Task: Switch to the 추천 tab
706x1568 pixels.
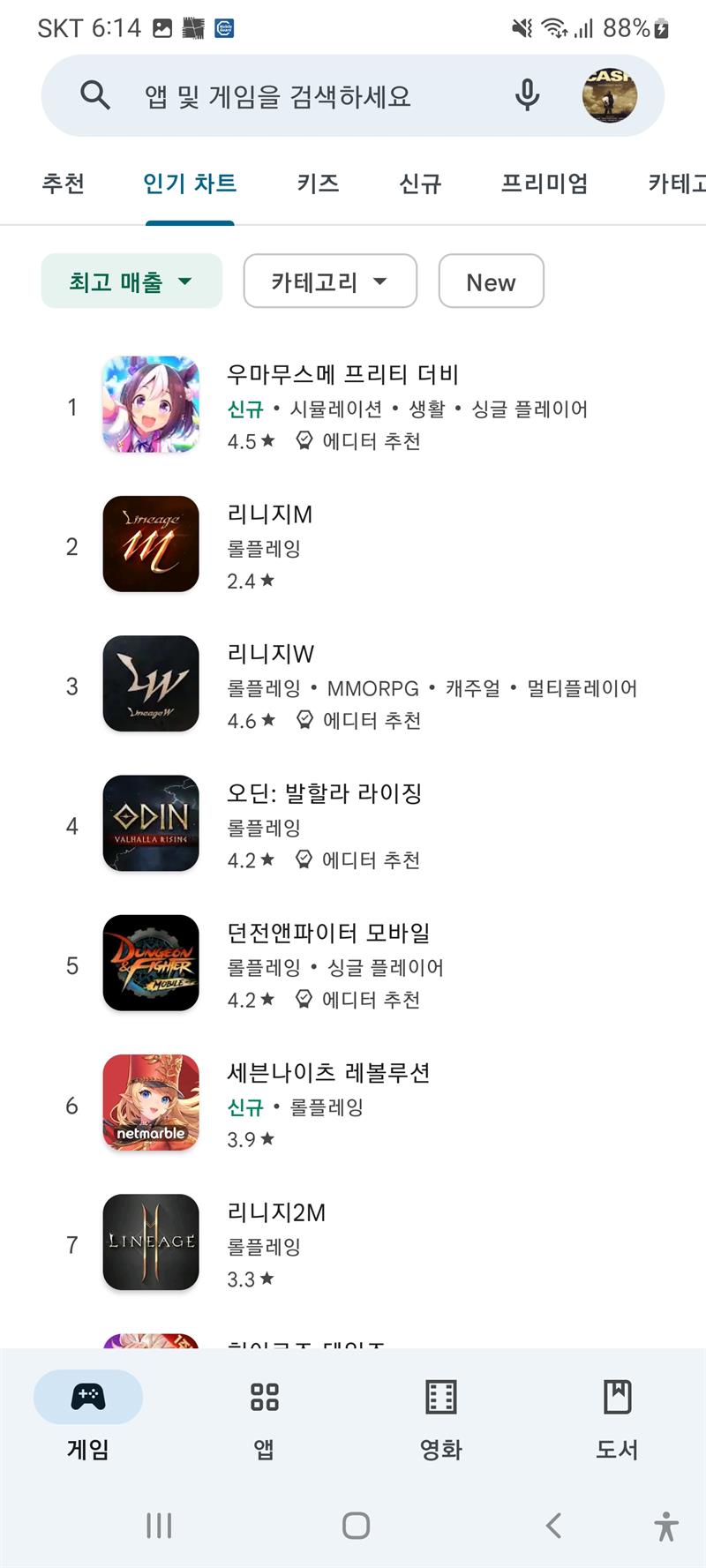Action: pos(64,184)
